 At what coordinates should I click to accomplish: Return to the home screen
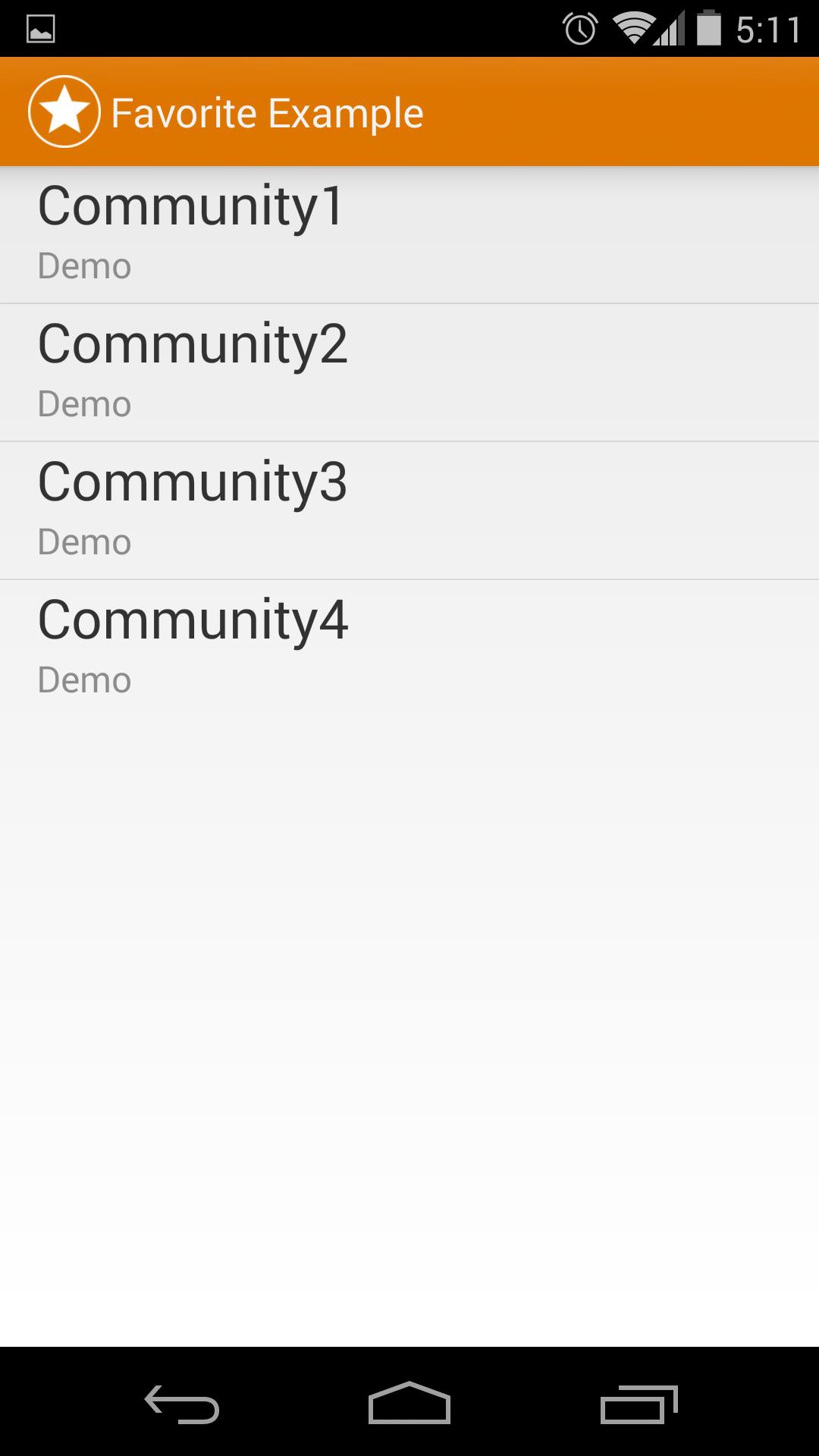point(409,1403)
